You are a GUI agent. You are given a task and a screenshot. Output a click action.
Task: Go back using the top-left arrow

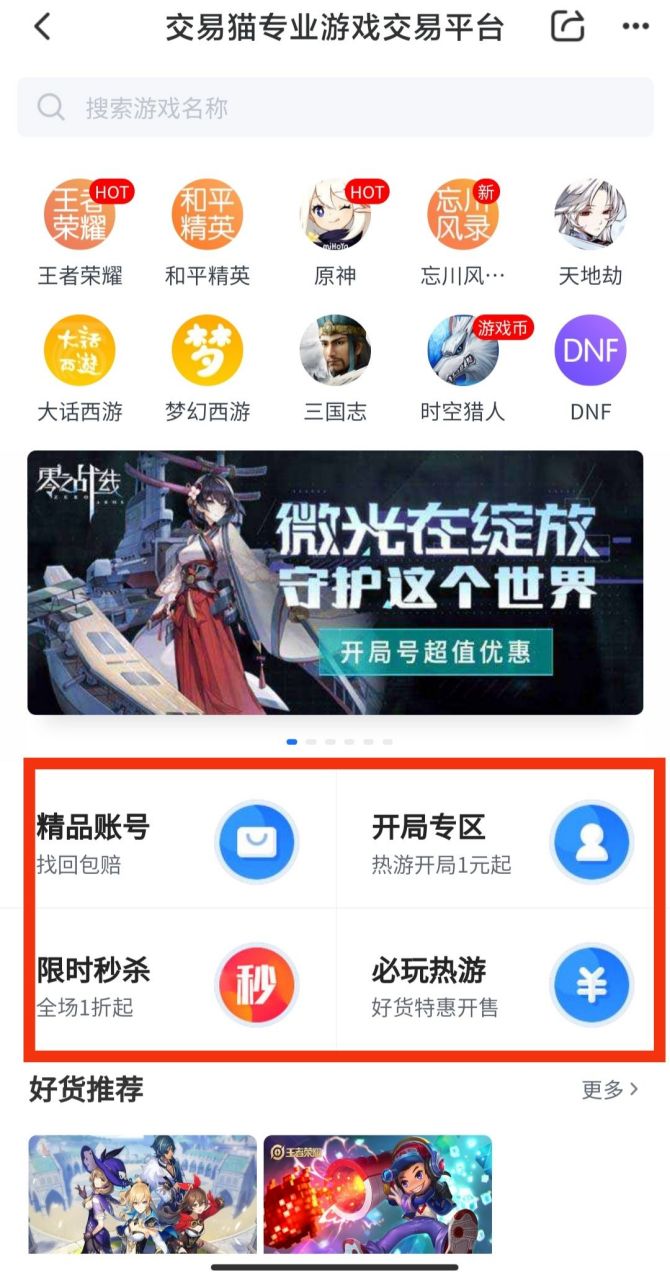(42, 27)
